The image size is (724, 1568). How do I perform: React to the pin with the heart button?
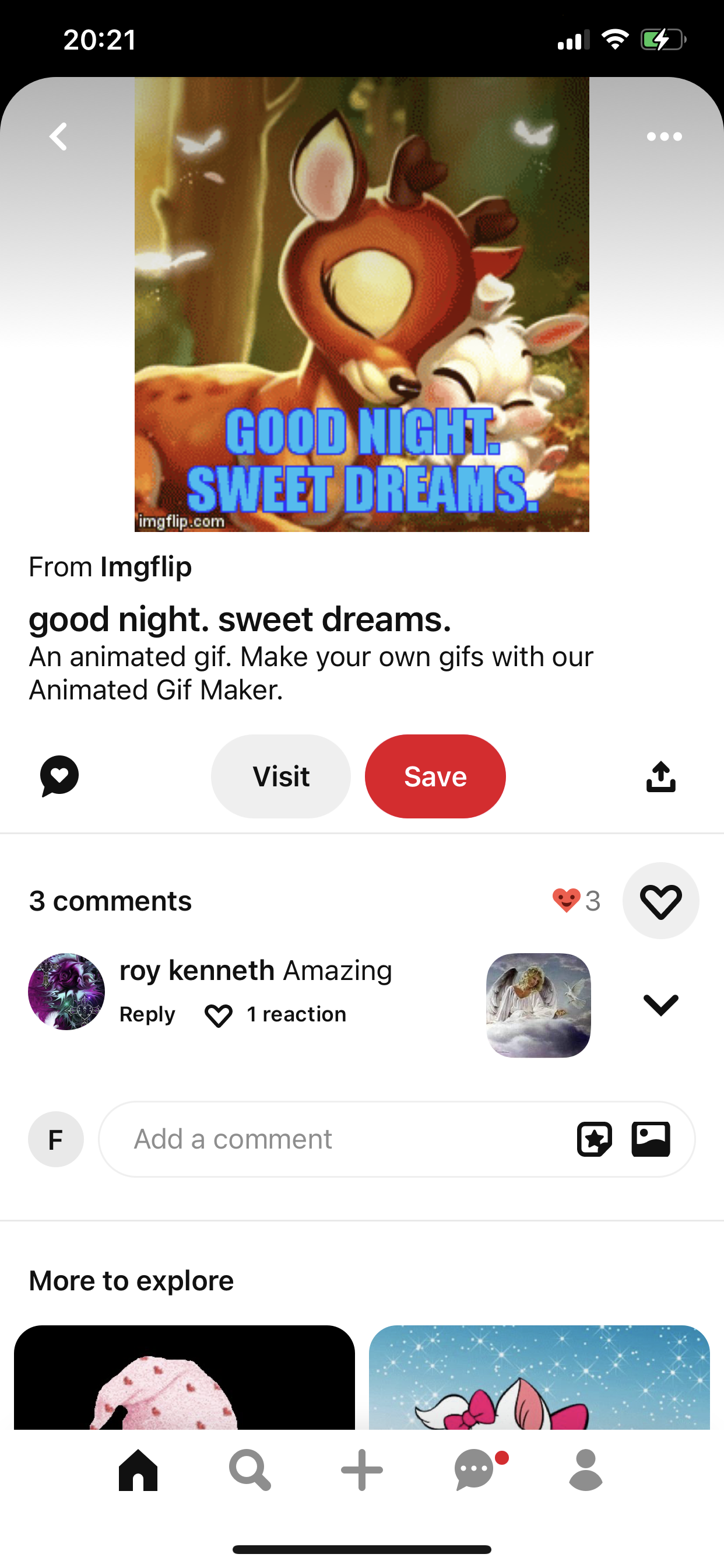pyautogui.click(x=660, y=901)
